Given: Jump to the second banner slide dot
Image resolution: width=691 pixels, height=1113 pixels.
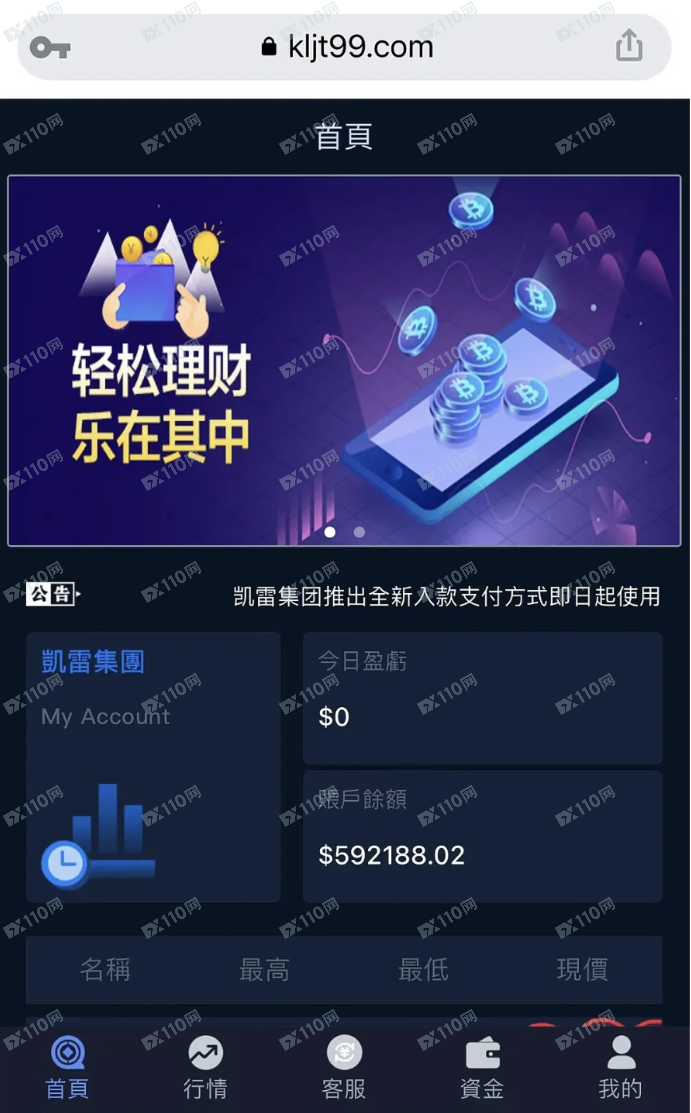Looking at the screenshot, I should click(x=359, y=532).
